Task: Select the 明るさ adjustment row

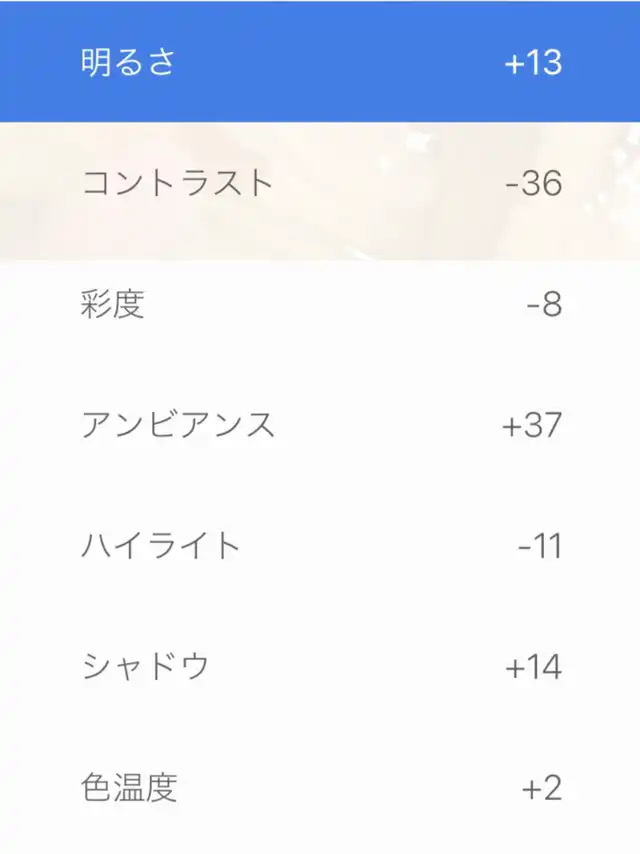Action: pos(320,62)
